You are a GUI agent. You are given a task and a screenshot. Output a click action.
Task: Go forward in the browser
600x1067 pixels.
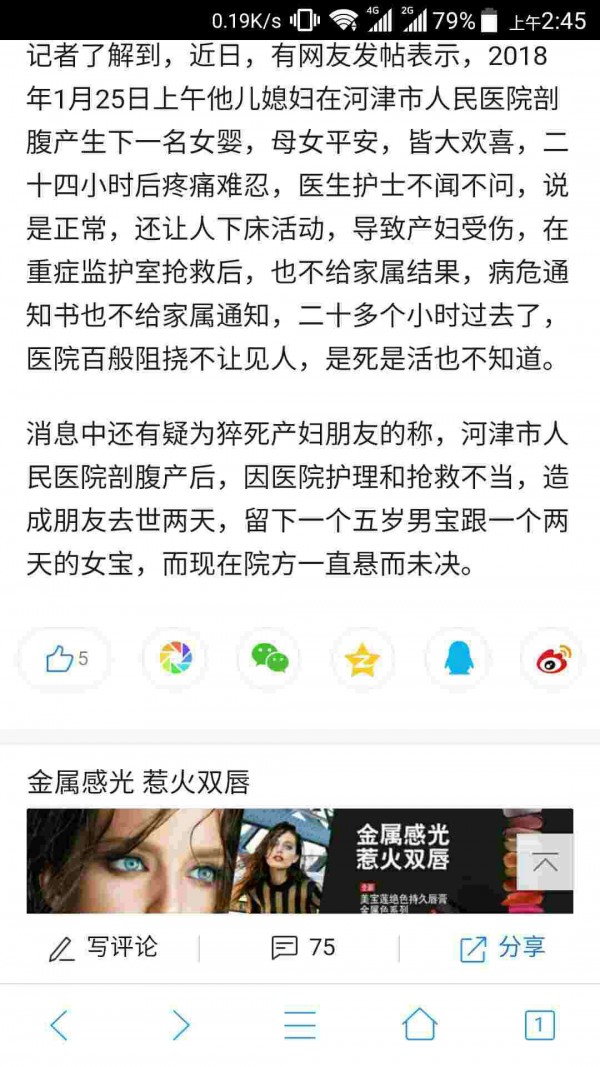pos(180,1024)
